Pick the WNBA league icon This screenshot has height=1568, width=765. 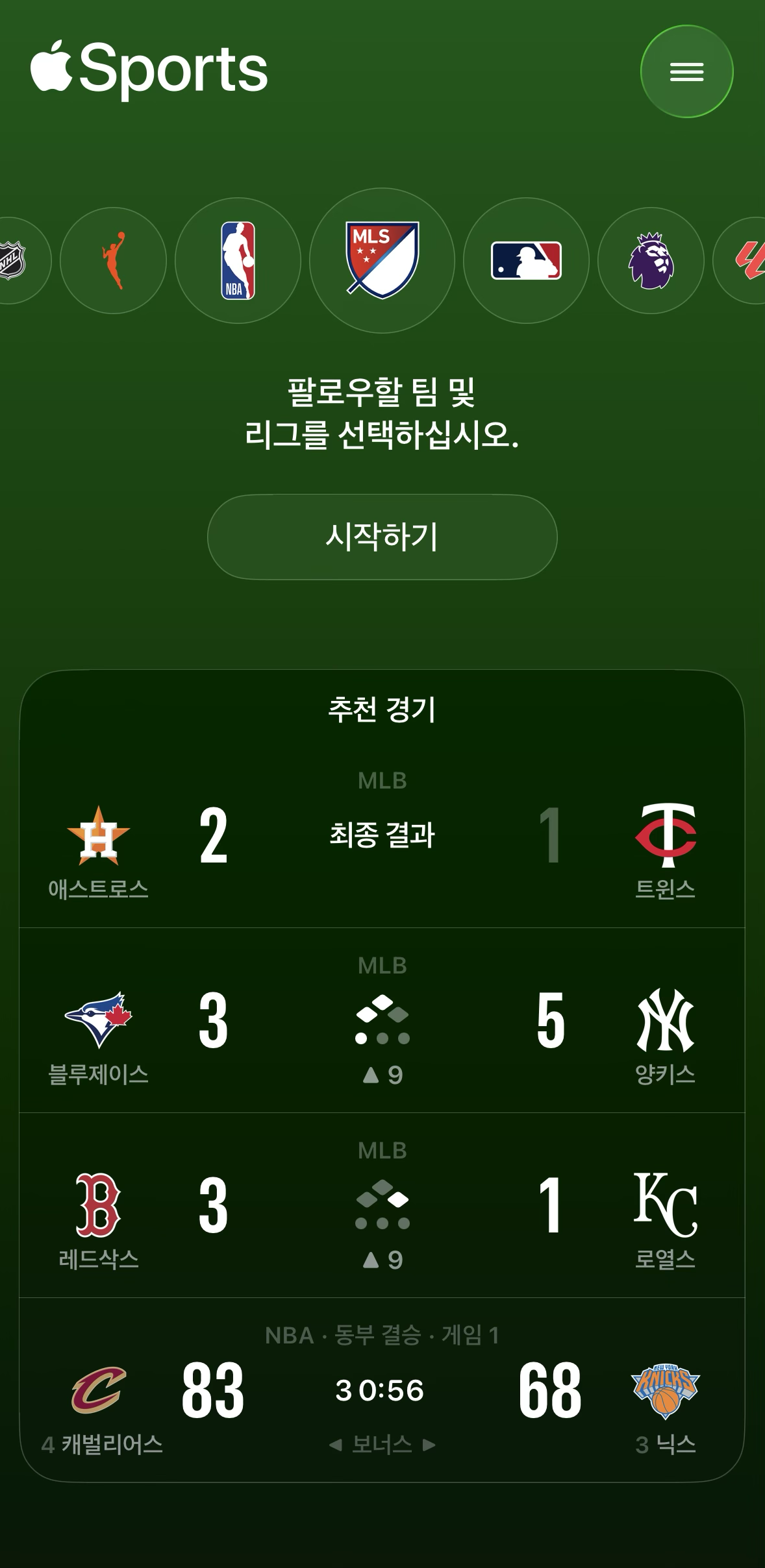(x=113, y=260)
